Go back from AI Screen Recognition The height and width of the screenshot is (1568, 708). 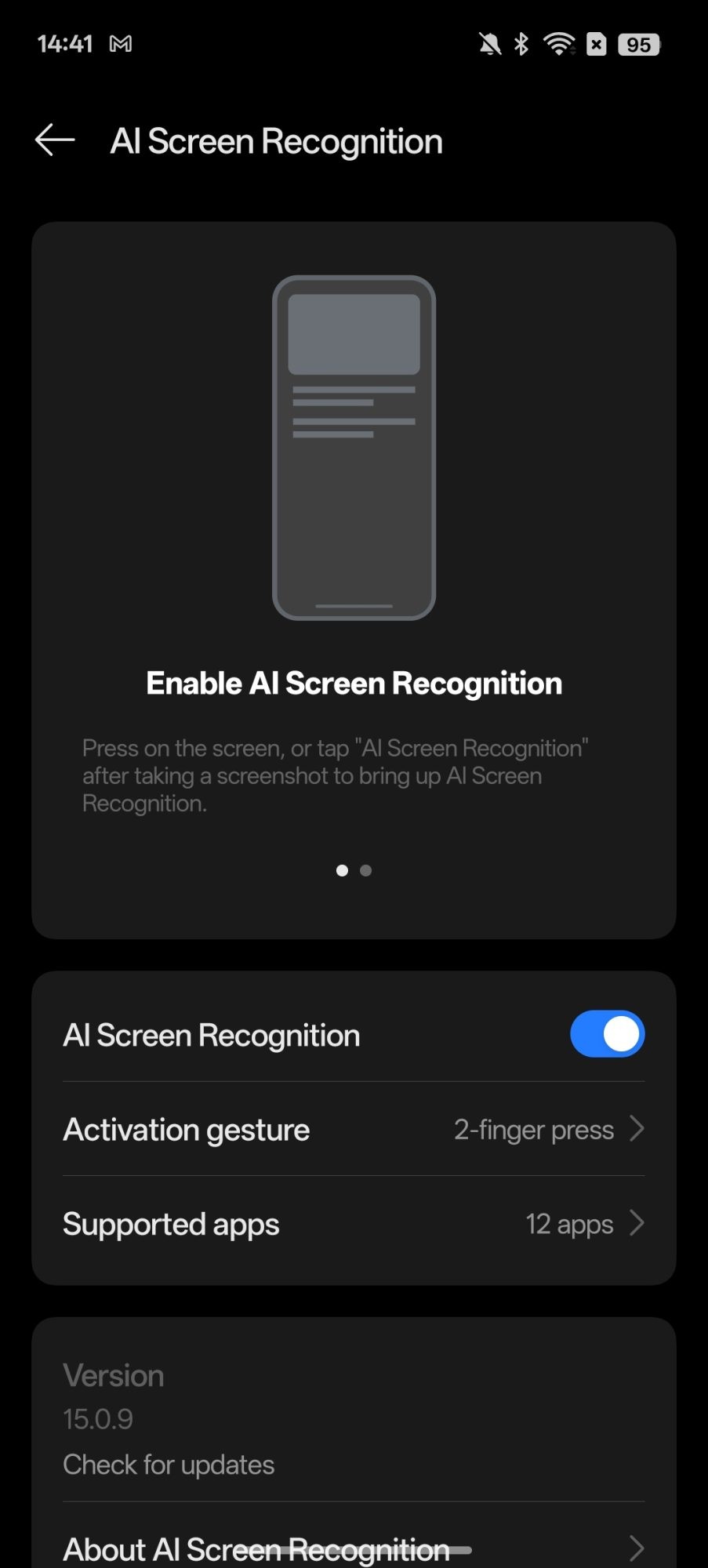(x=55, y=141)
